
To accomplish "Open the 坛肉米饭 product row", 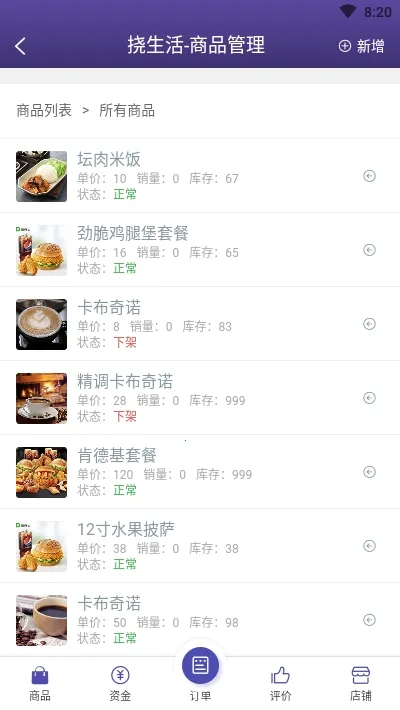I will pyautogui.click(x=200, y=176).
